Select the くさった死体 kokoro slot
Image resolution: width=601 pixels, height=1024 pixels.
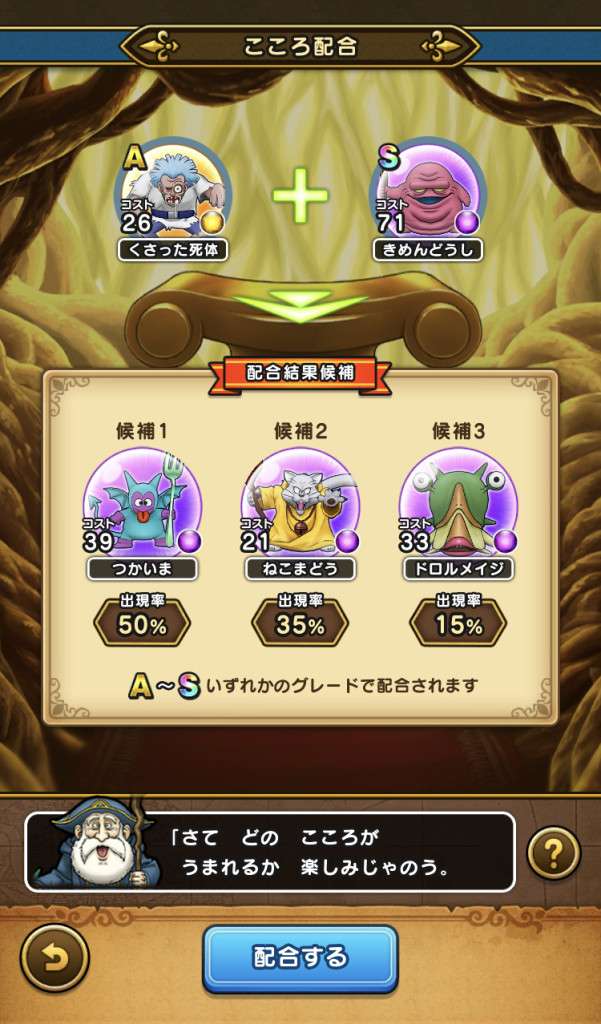(x=171, y=197)
